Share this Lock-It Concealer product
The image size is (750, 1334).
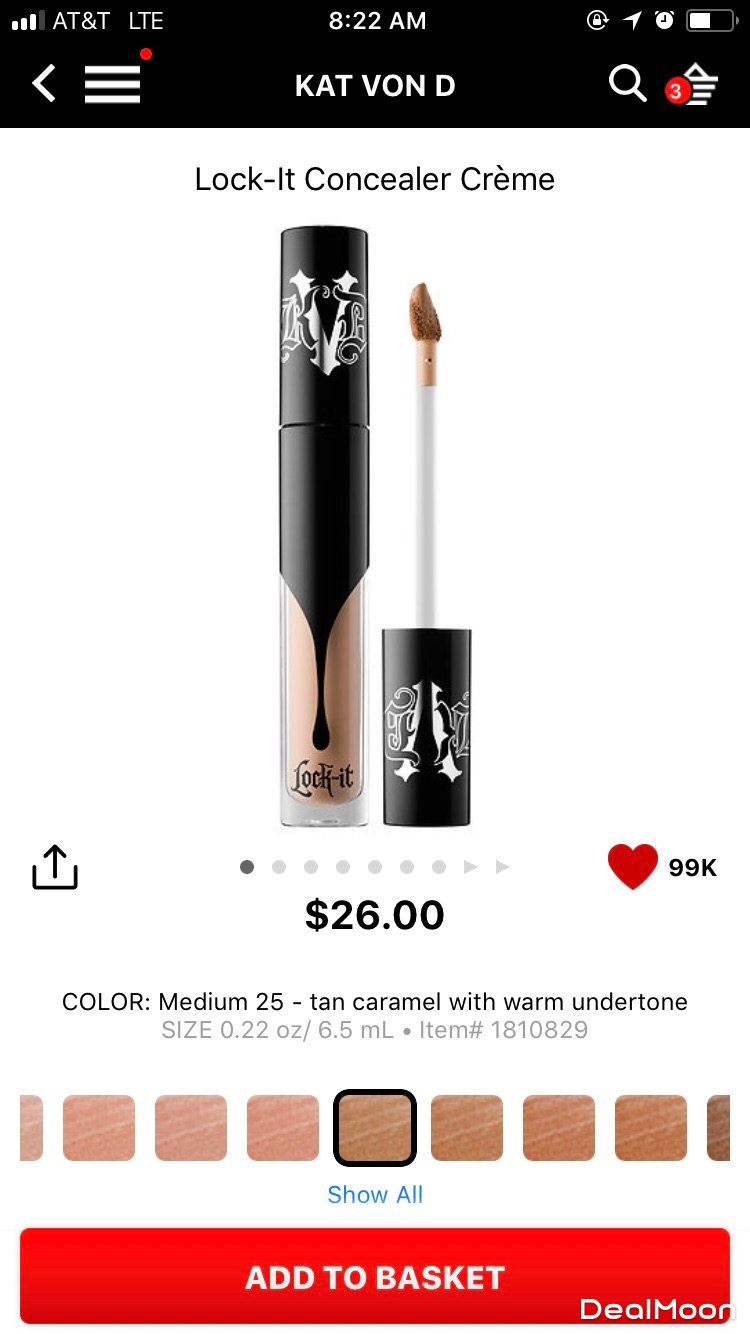click(x=55, y=867)
